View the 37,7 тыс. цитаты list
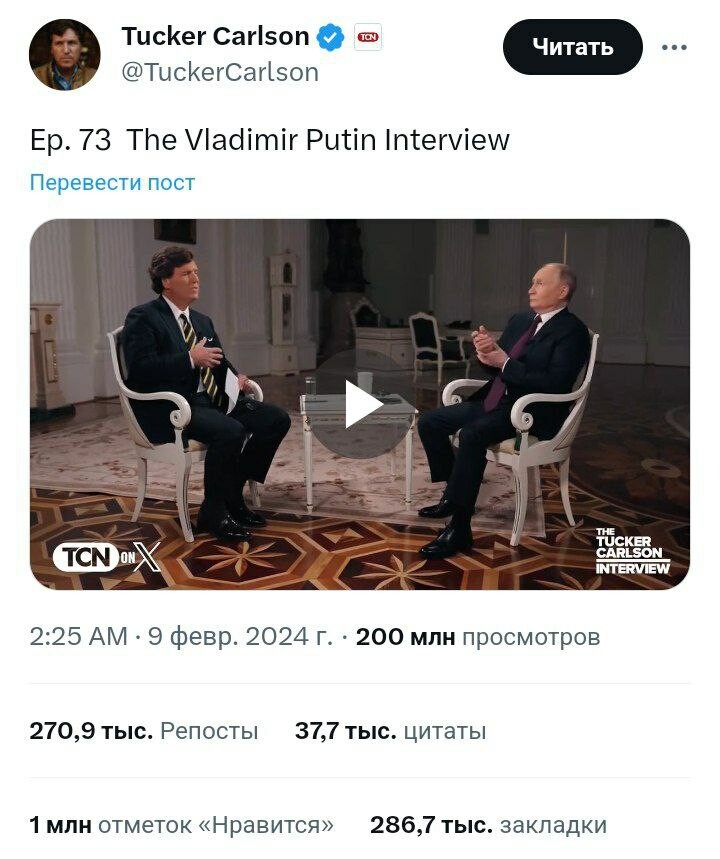This screenshot has height=859, width=720. click(x=390, y=731)
